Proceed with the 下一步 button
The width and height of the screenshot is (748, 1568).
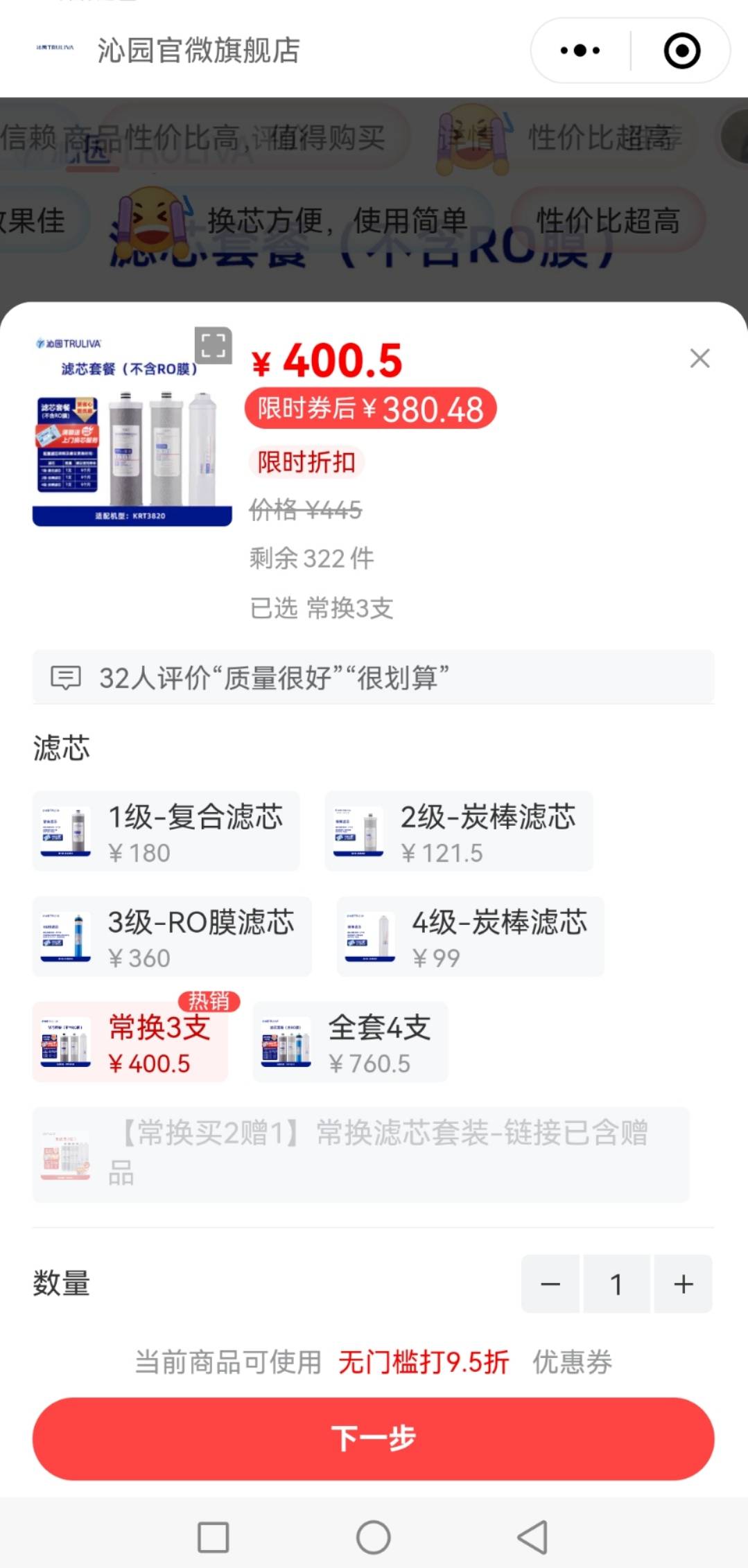point(373,1438)
